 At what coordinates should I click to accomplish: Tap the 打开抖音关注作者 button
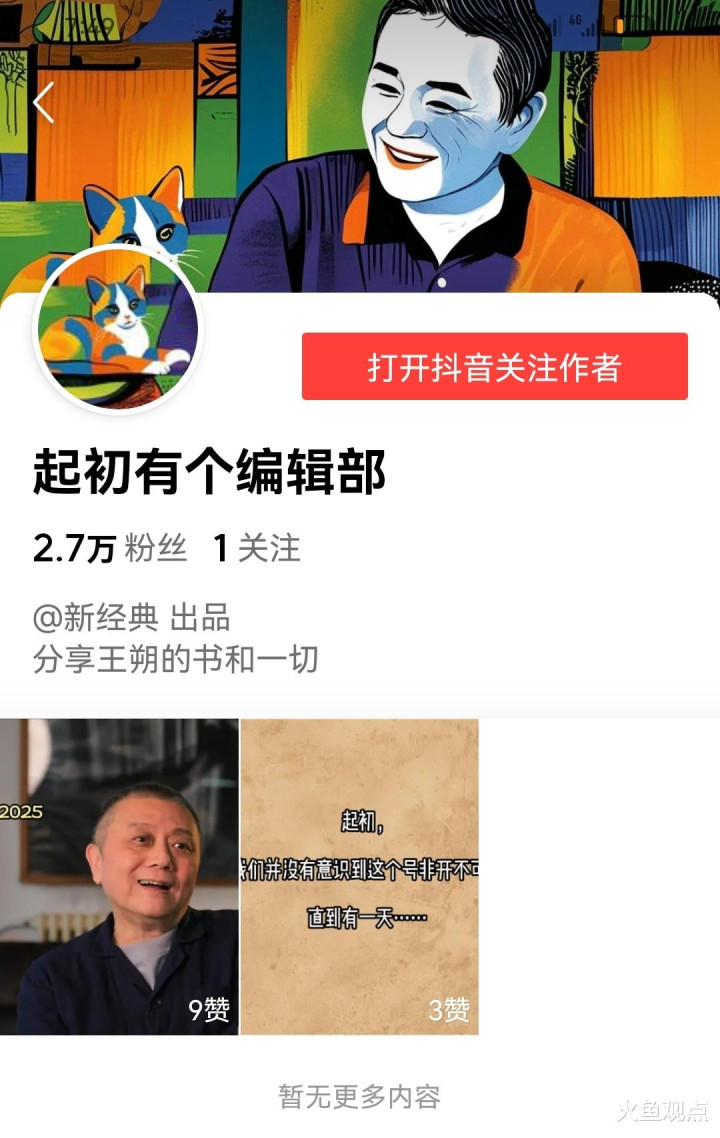point(494,367)
